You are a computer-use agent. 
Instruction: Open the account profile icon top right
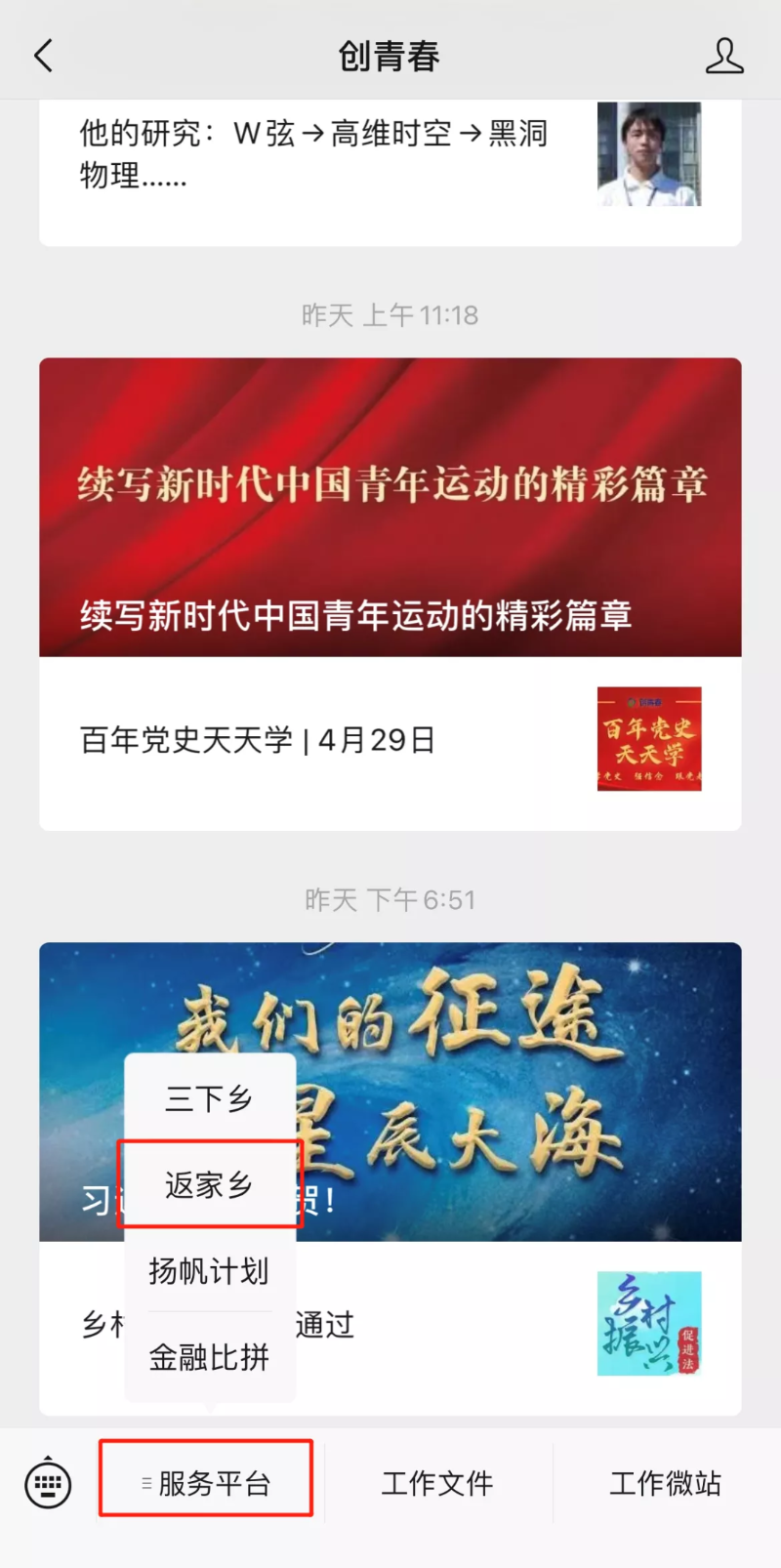[x=724, y=56]
